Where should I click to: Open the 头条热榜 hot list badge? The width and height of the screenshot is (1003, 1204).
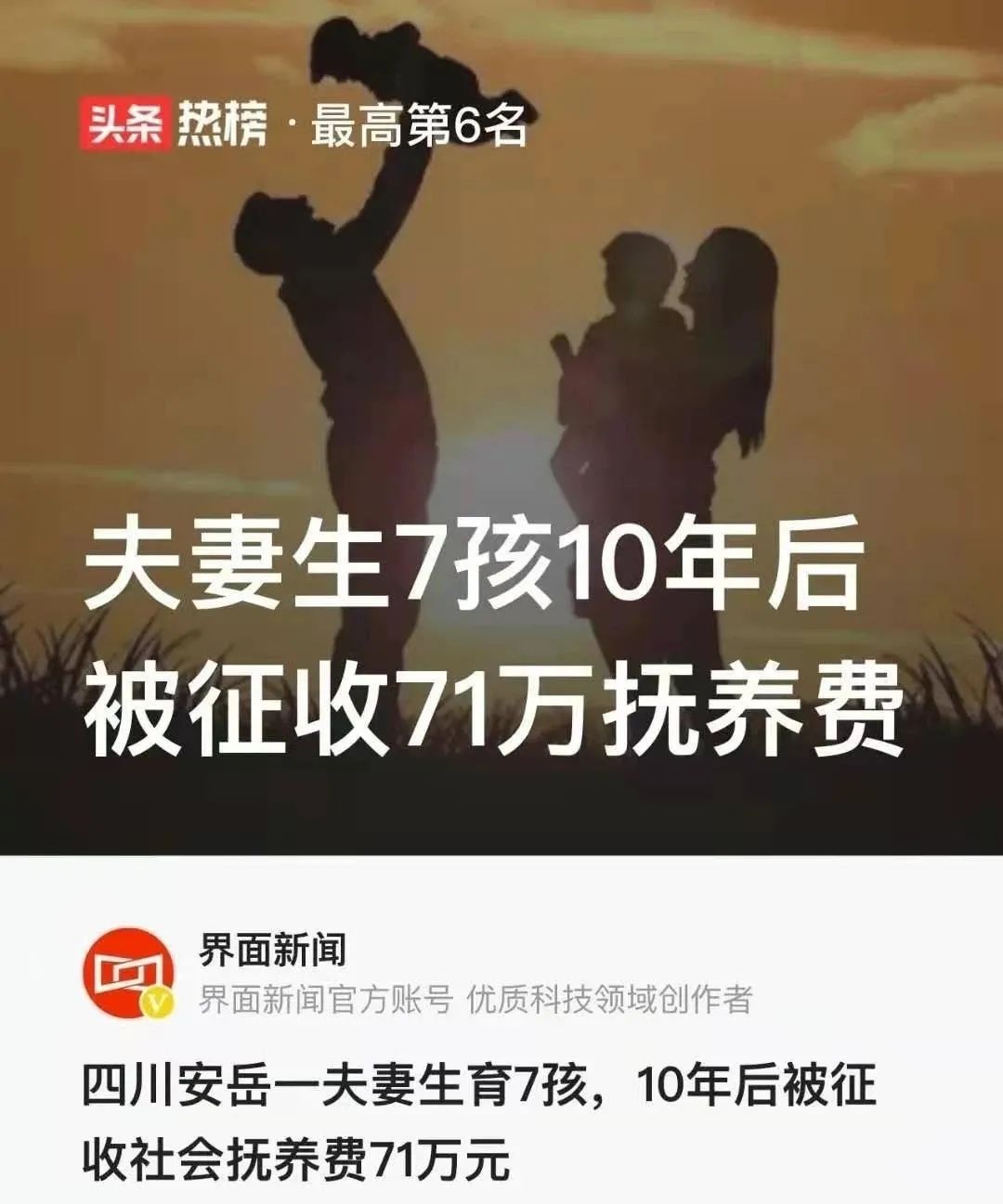click(x=175, y=123)
